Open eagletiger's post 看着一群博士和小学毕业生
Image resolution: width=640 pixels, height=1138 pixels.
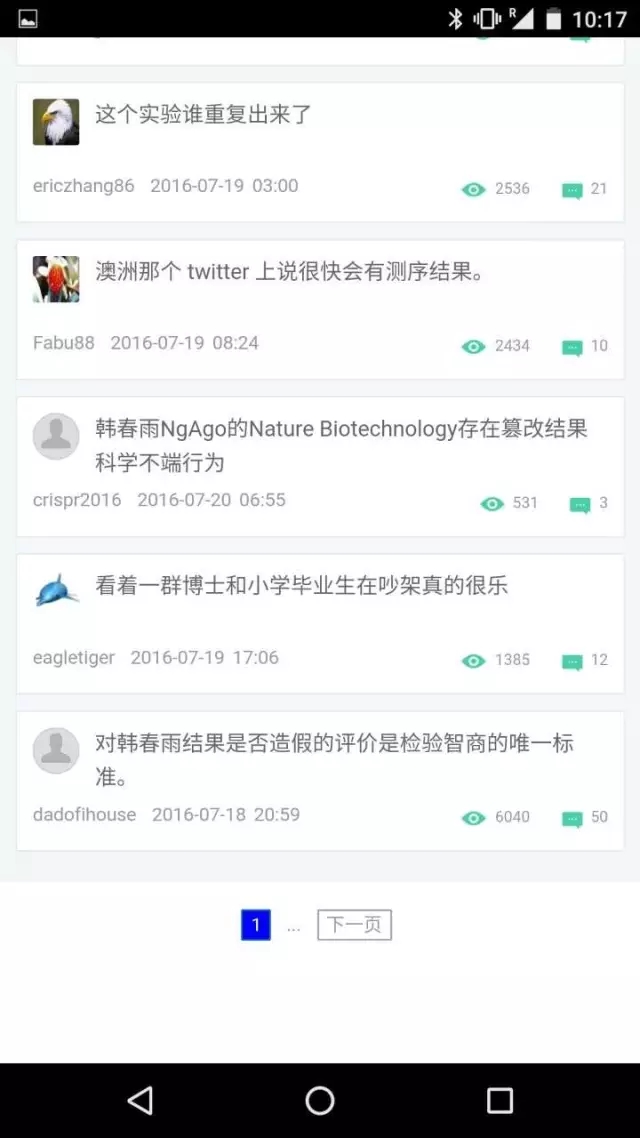(x=301, y=586)
